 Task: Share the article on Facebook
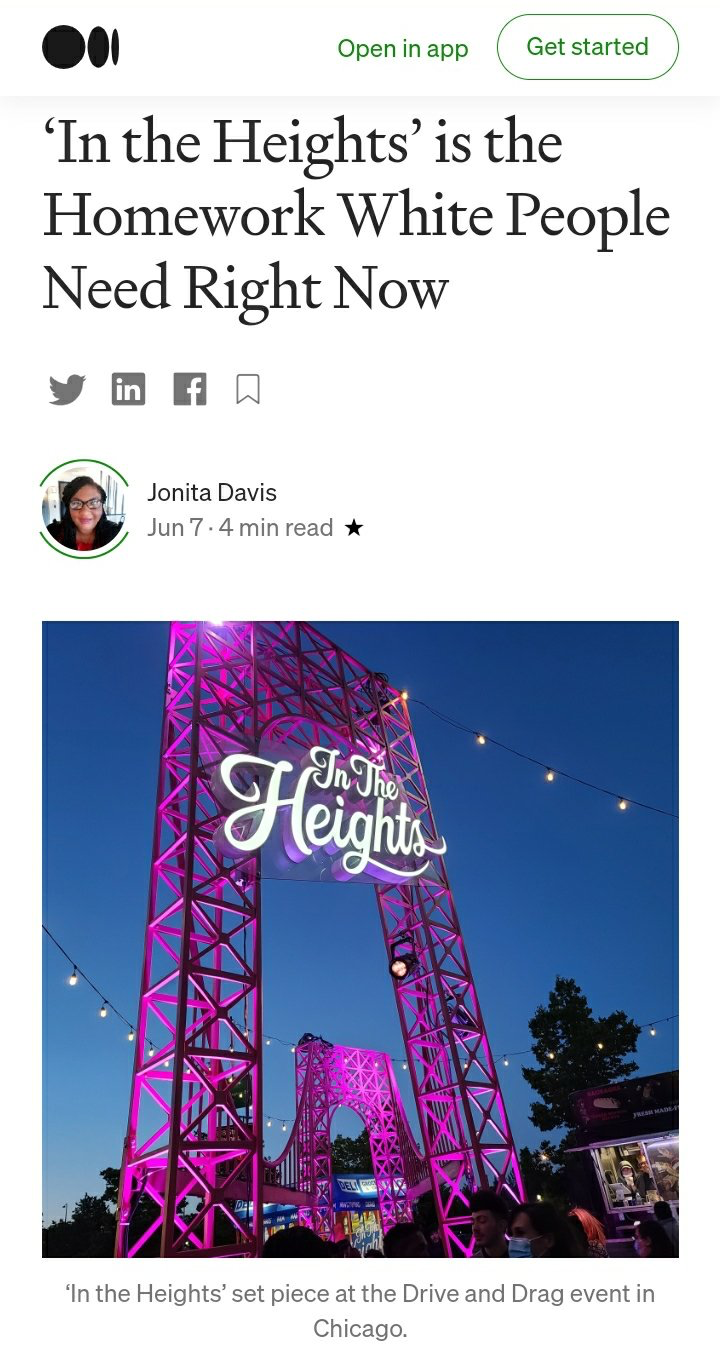coord(190,389)
